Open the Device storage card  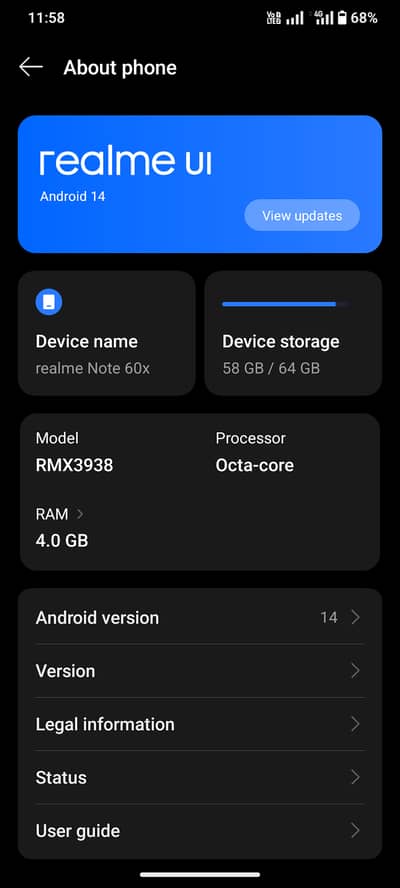click(293, 333)
